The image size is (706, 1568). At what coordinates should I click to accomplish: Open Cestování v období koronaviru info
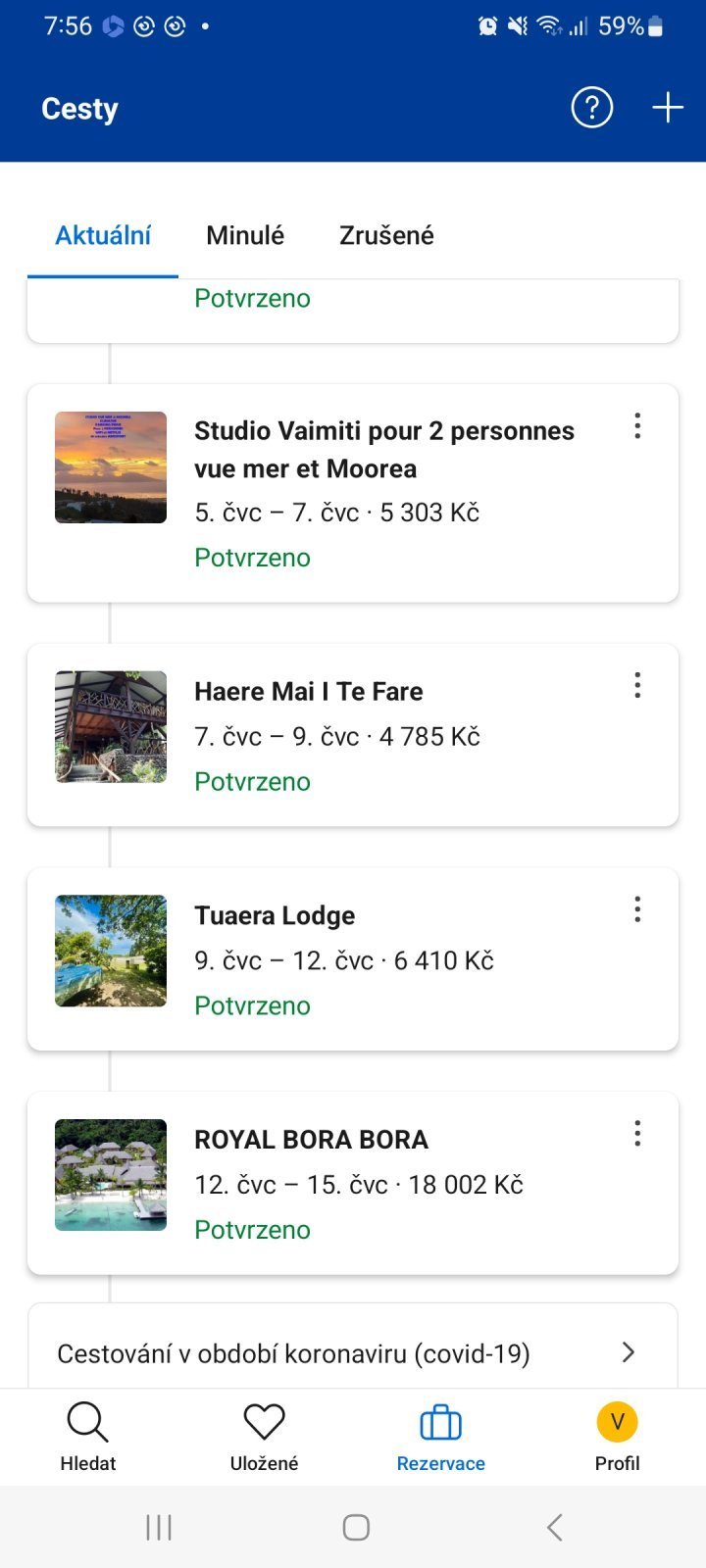(353, 1353)
